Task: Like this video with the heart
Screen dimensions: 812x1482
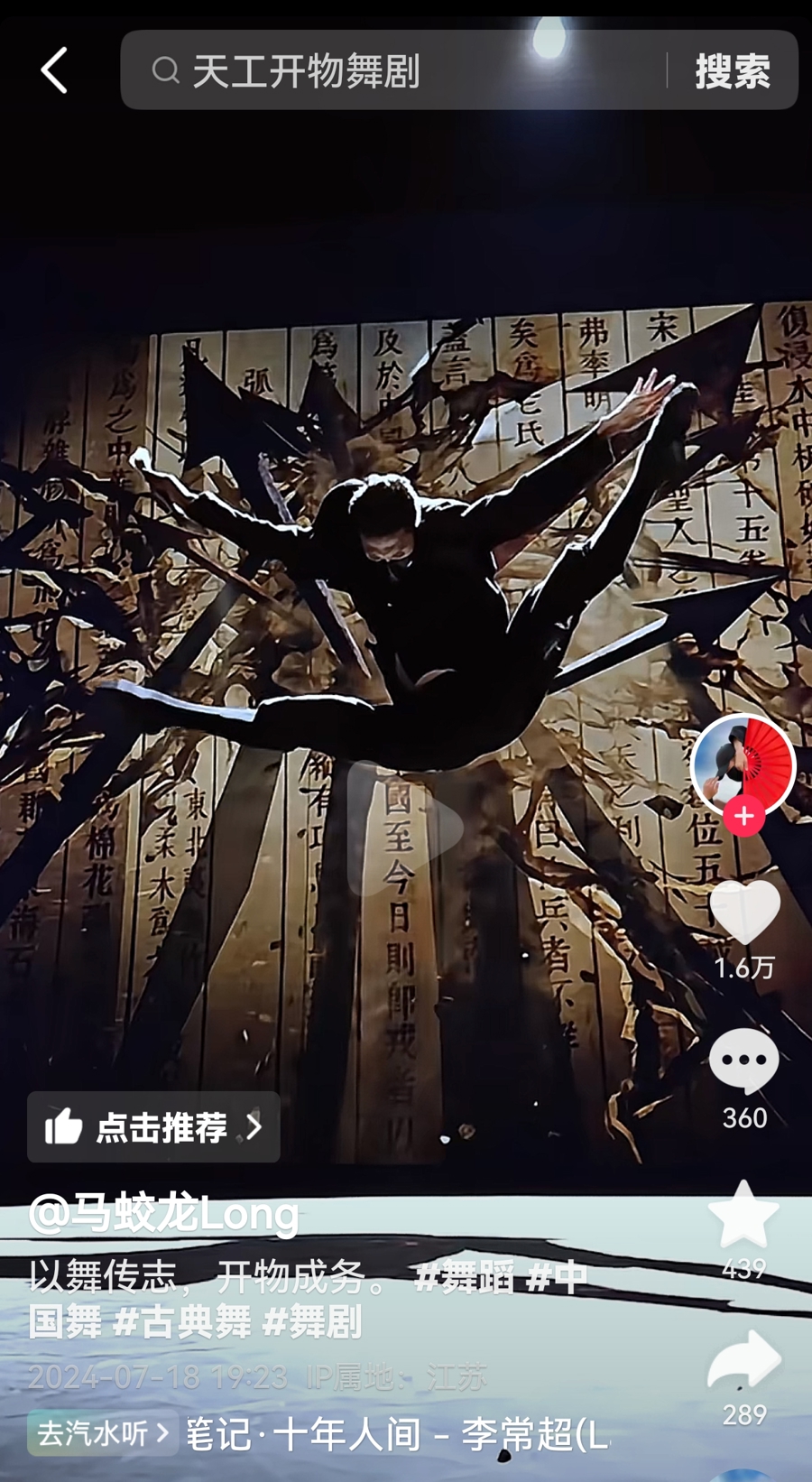Action: [744, 912]
